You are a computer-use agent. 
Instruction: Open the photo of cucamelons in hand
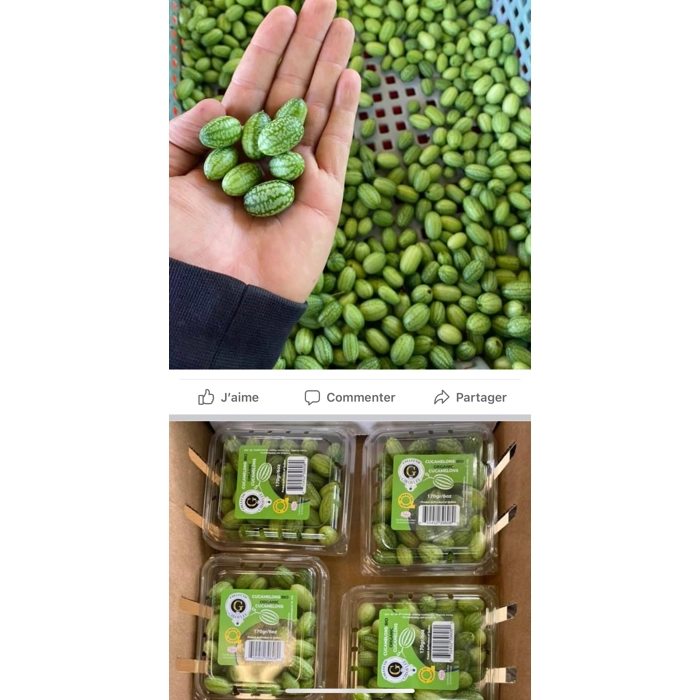(350, 185)
